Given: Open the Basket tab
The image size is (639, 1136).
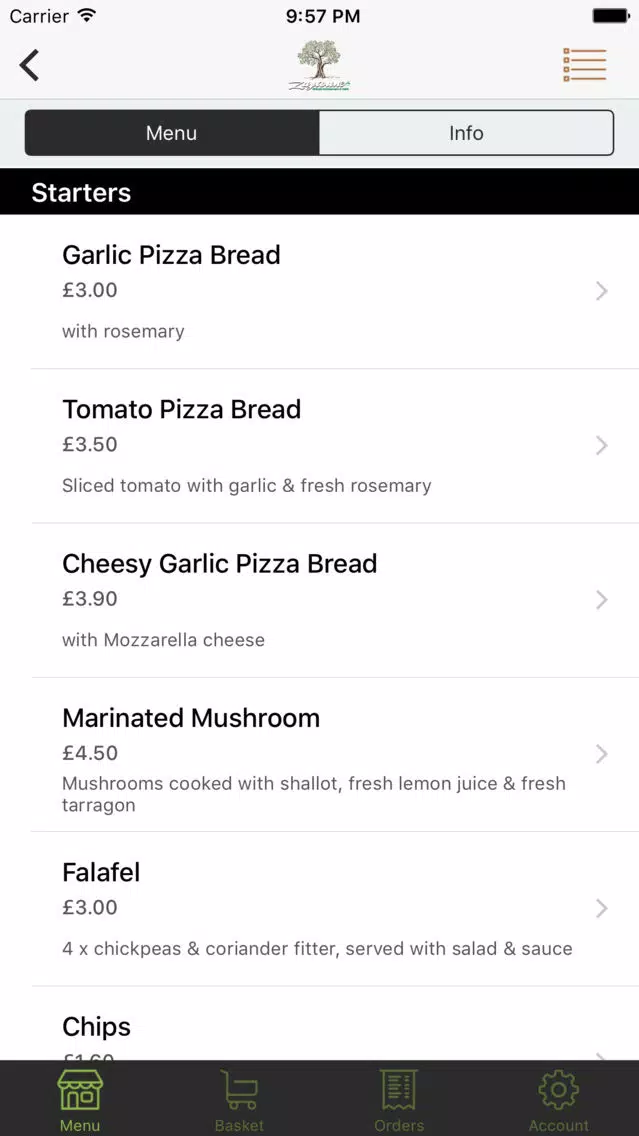Looking at the screenshot, I should coord(239,1100).
